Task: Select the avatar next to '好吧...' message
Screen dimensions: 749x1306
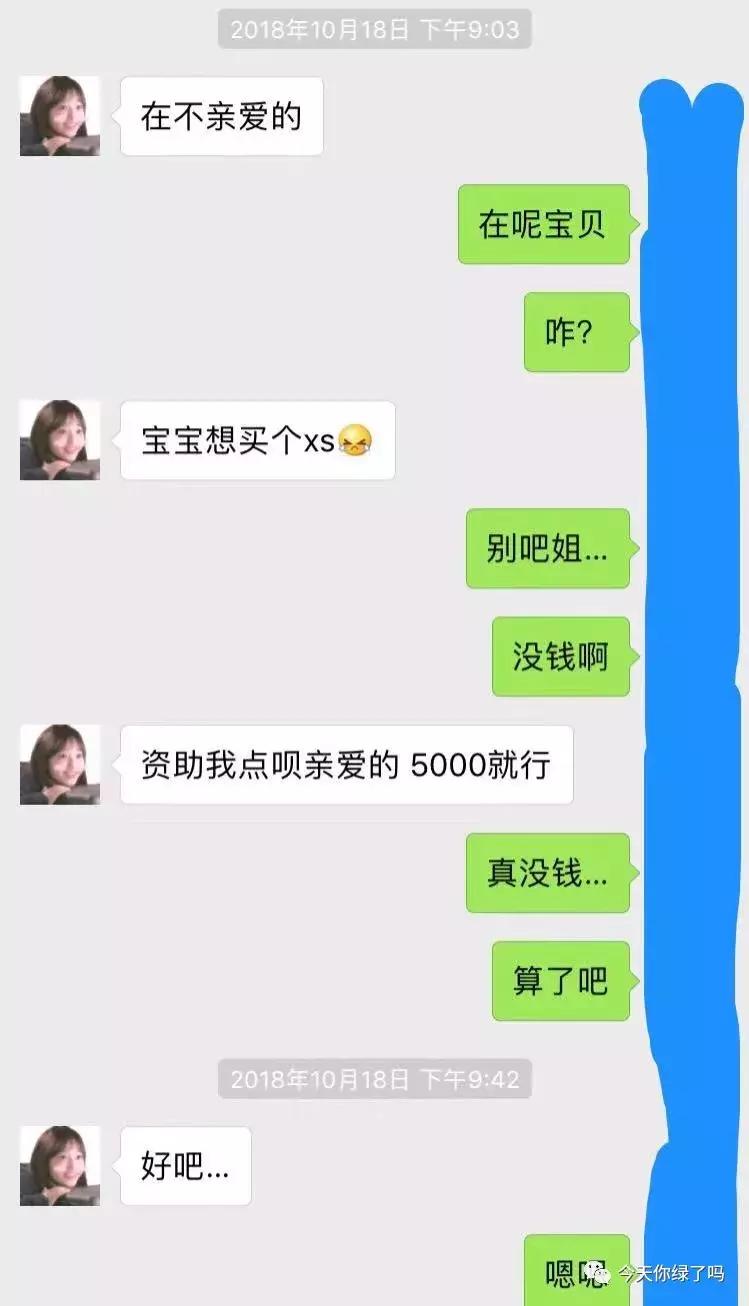Action: coord(58,1165)
